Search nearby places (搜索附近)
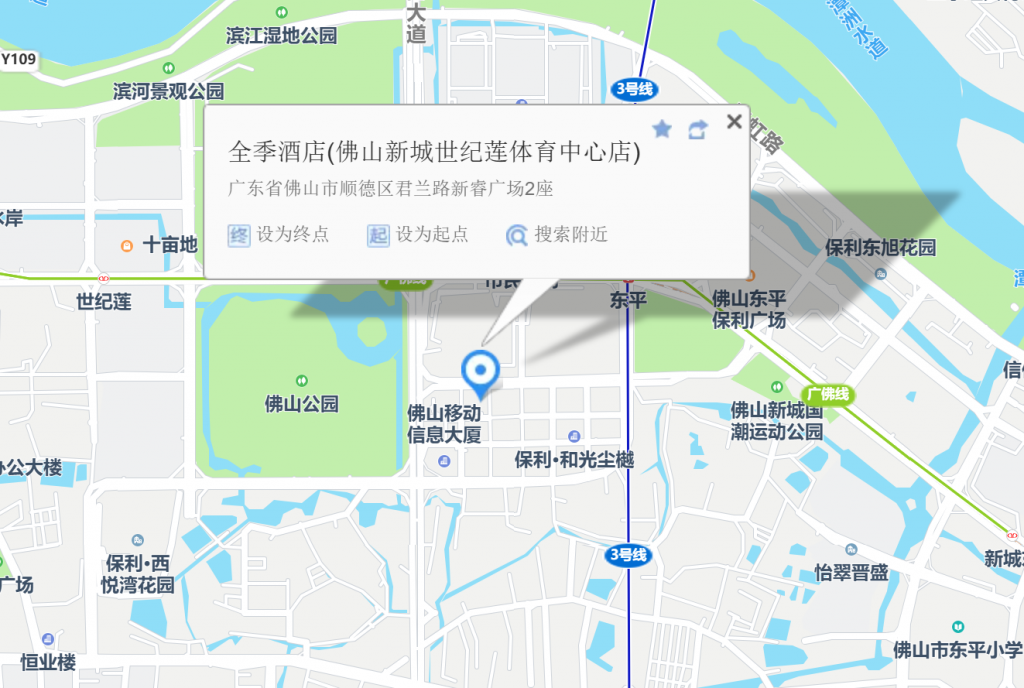This screenshot has height=688, width=1024. 557,235
